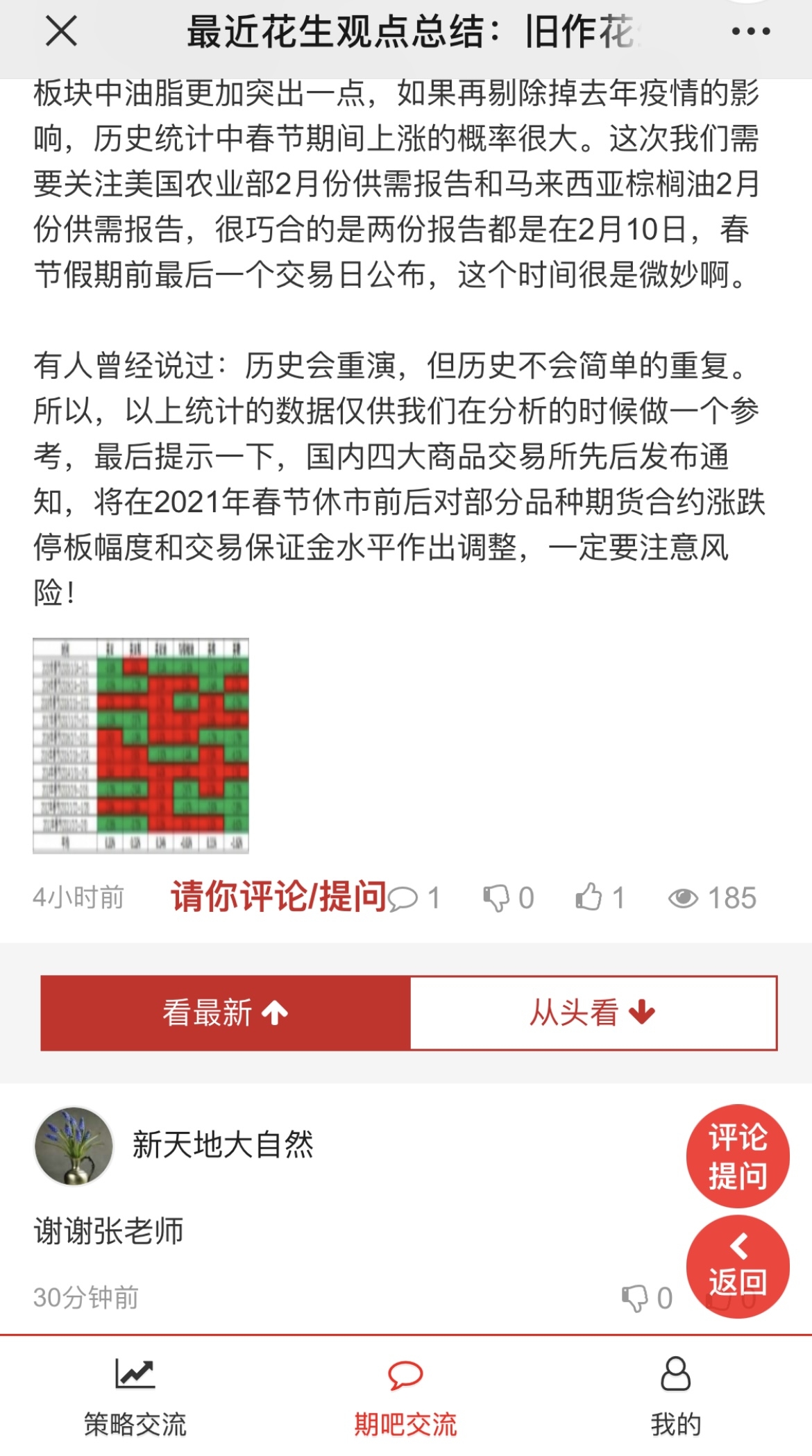812x1456 pixels.
Task: Tap the floating 返回 button
Action: point(738,1267)
